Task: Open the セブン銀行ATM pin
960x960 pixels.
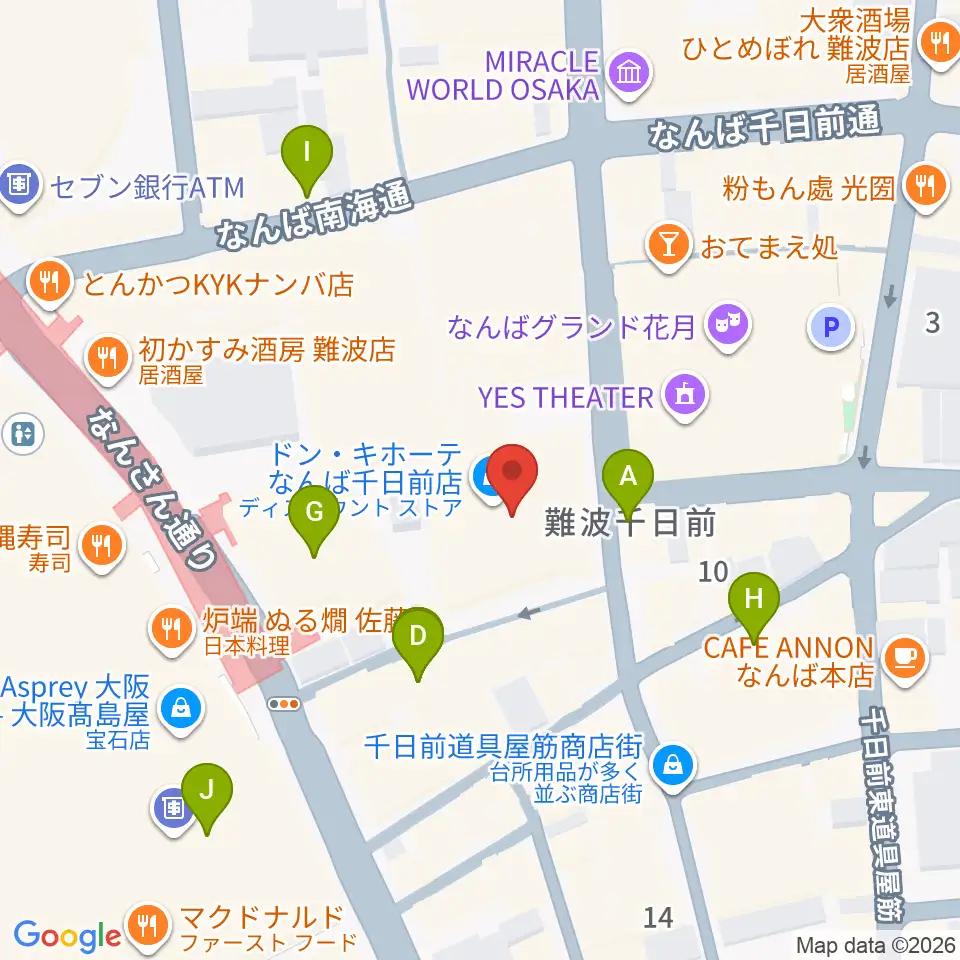Action: tap(20, 187)
